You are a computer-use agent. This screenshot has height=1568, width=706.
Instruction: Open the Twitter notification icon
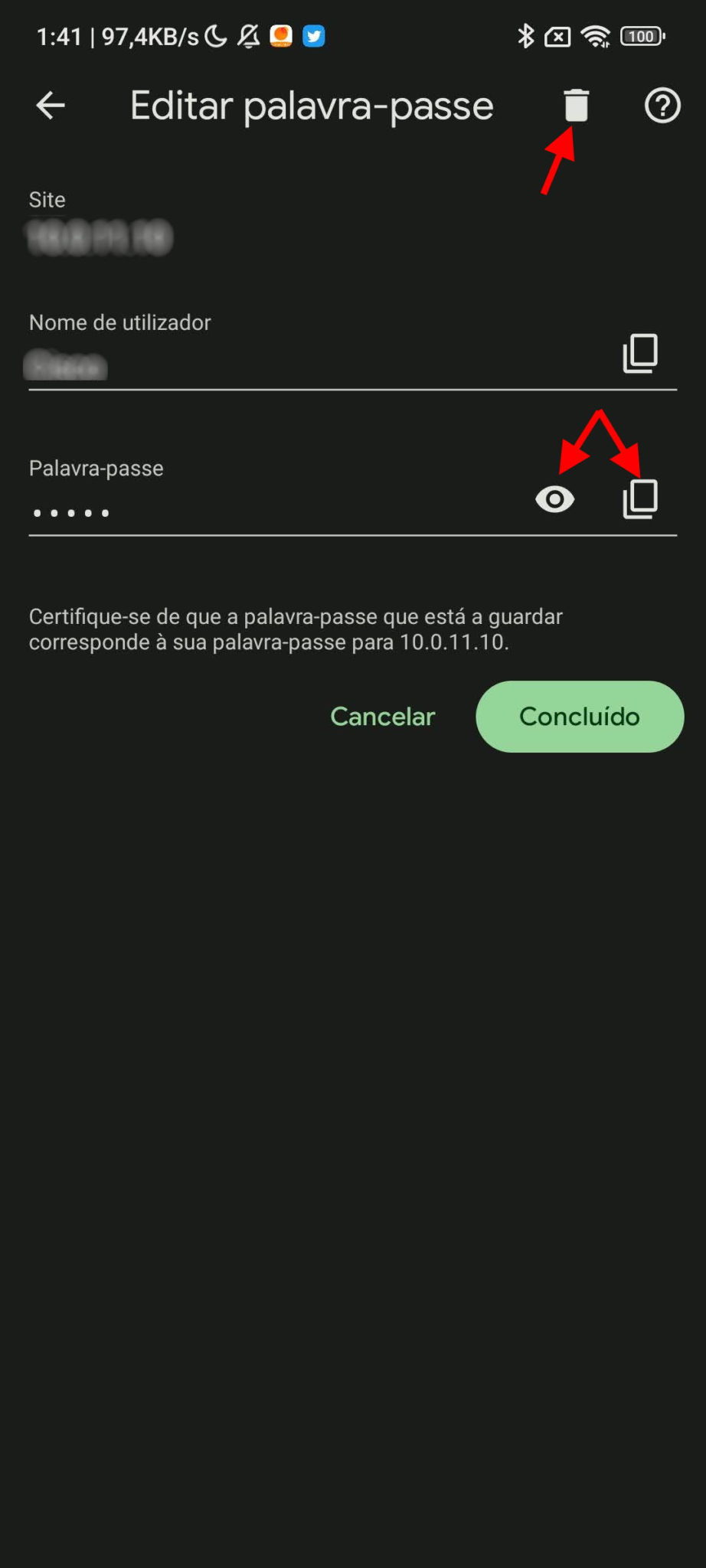[x=314, y=35]
